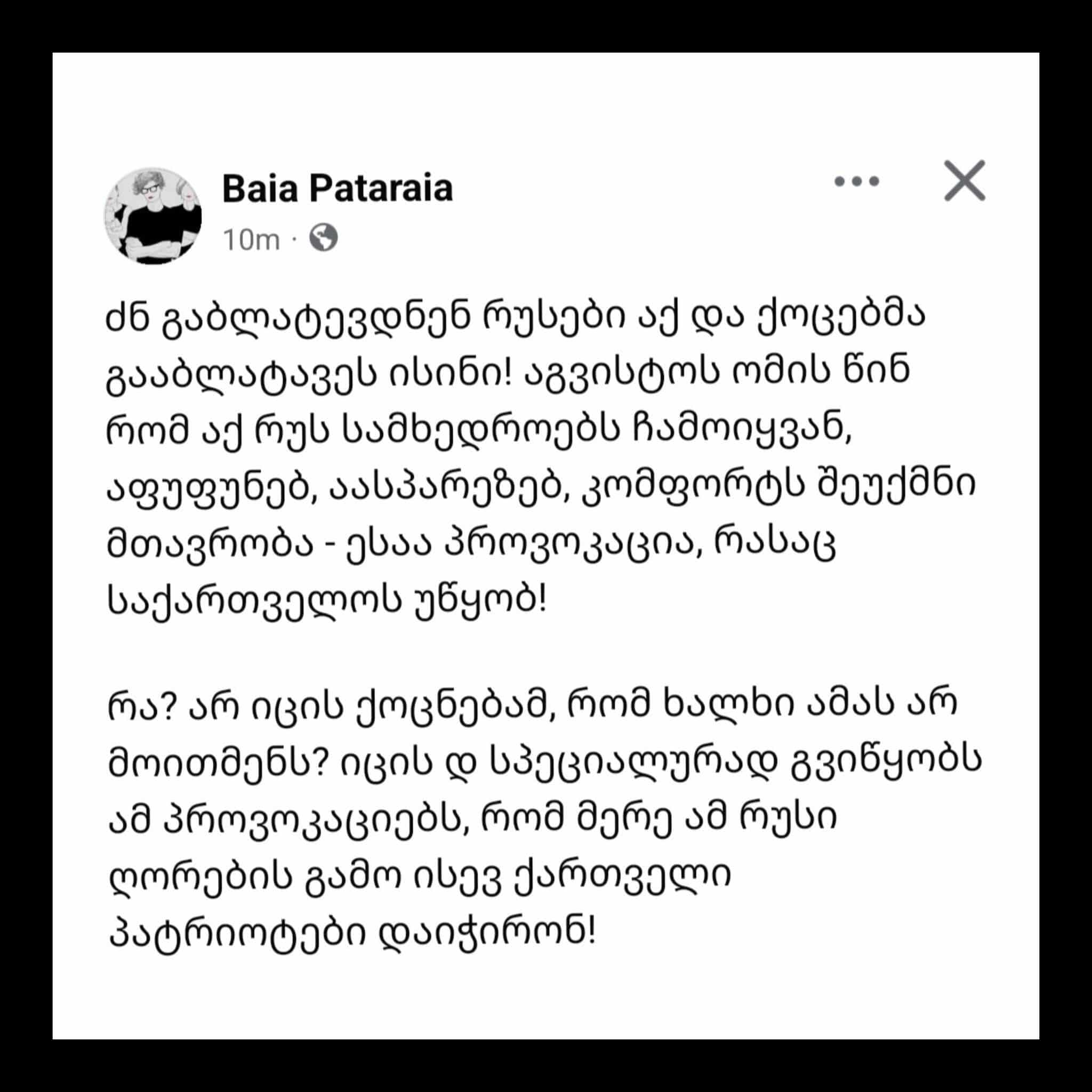Open the post's three-dot options menu
This screenshot has height=1092, width=1092.
click(856, 181)
